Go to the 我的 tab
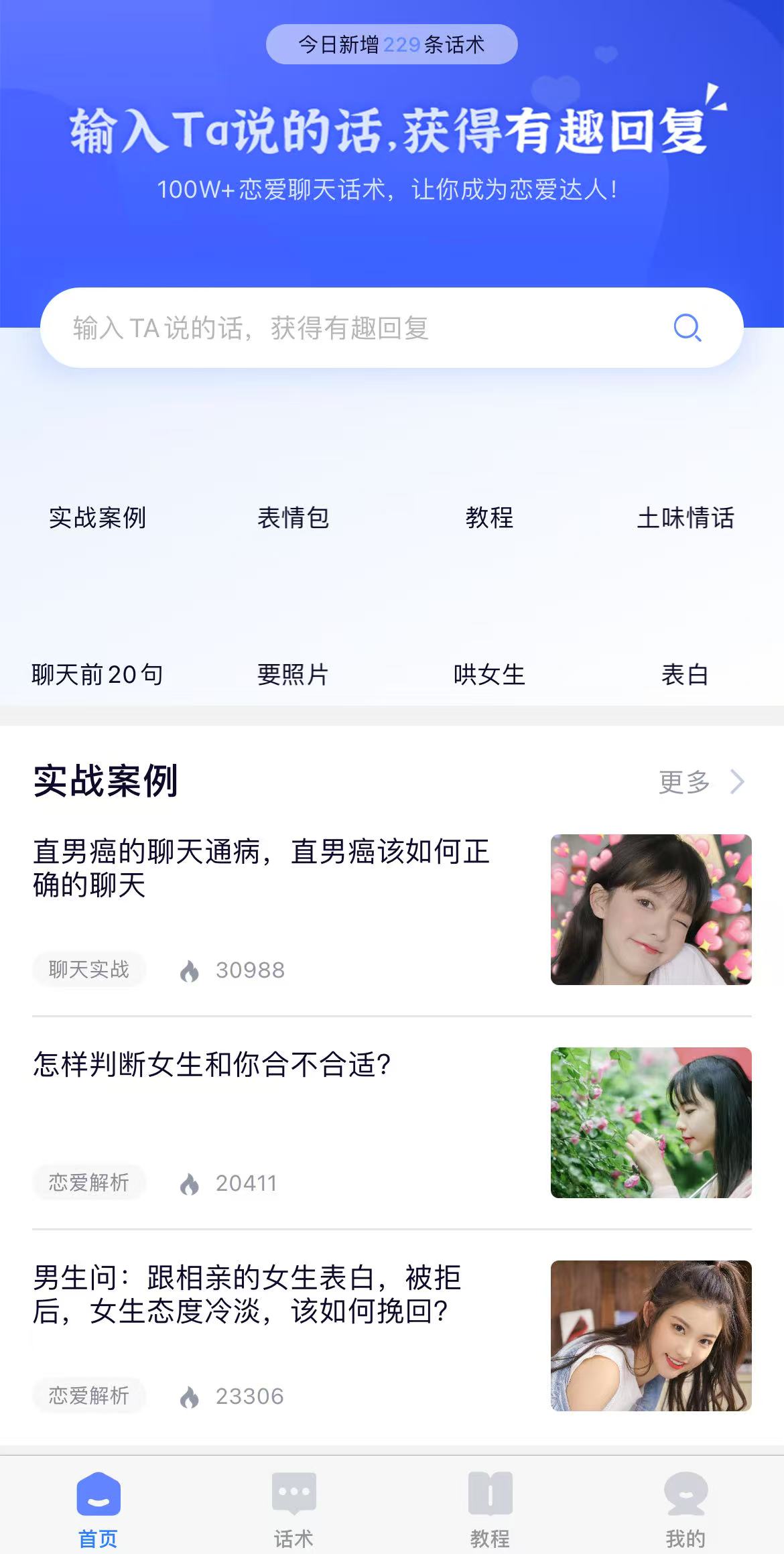784x1554 pixels. click(x=685, y=1508)
